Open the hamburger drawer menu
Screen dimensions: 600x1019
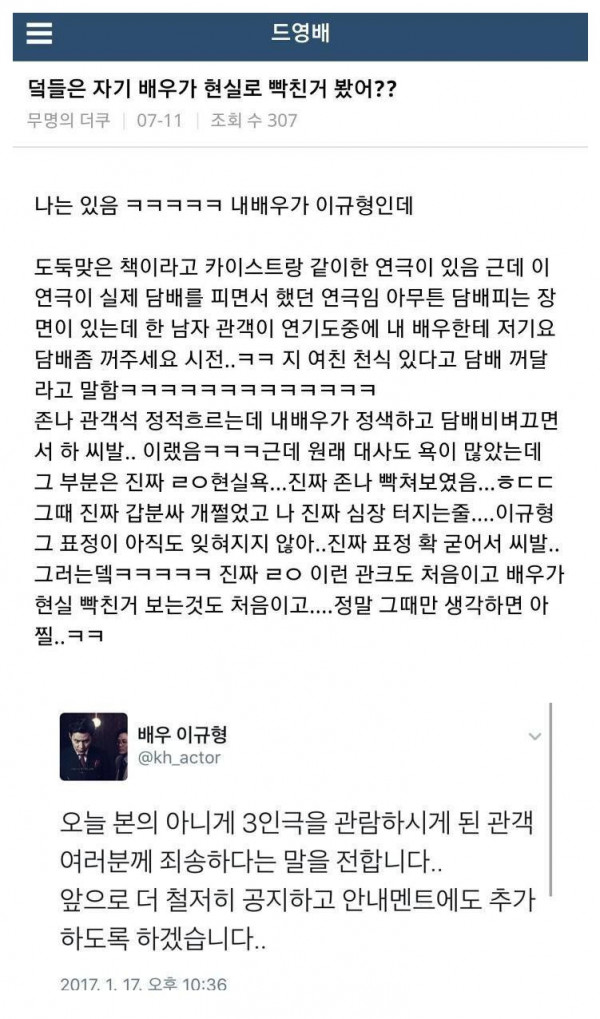pos(39,33)
